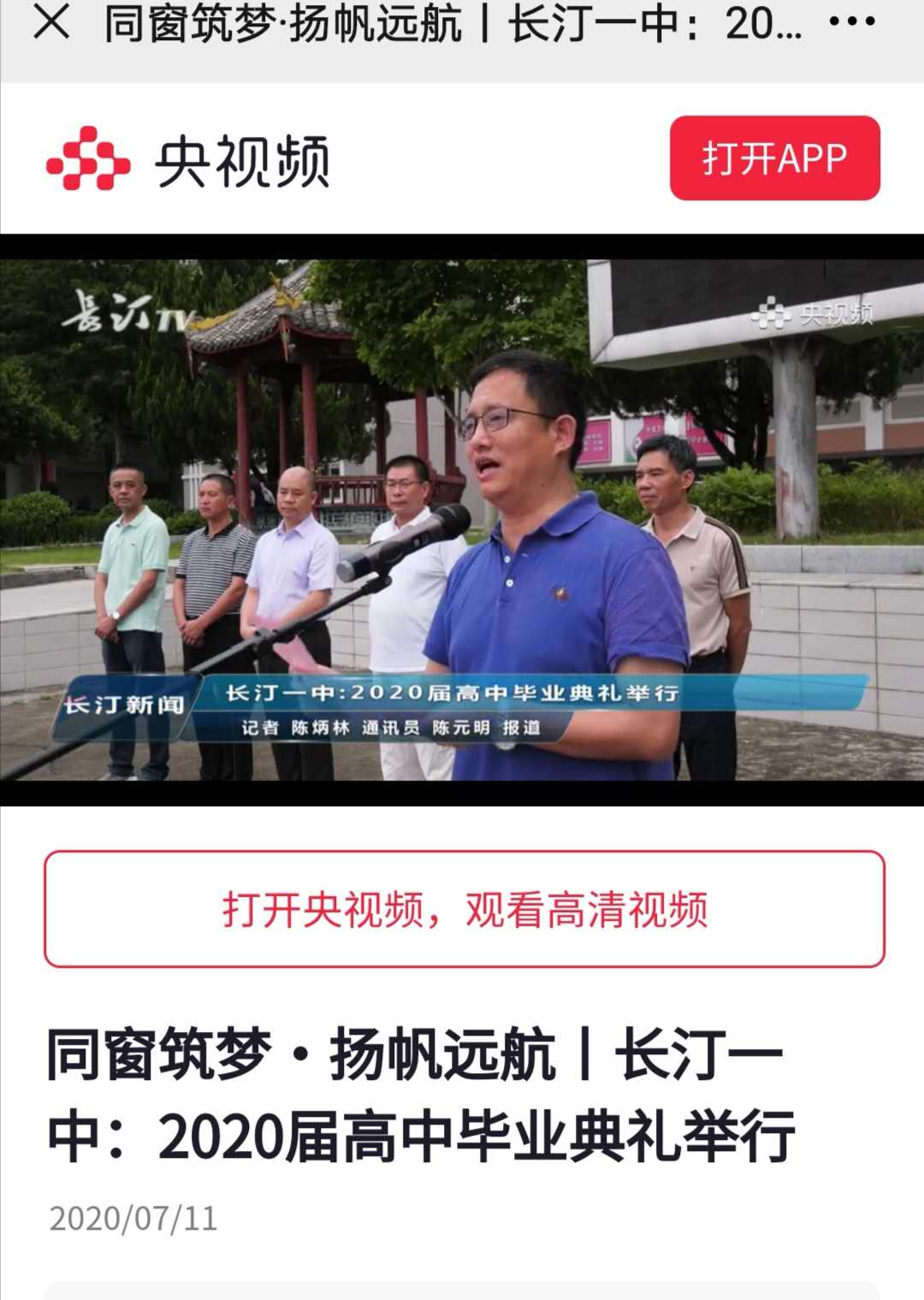
Task: Tap 打开央视频,观看高清视频 button
Action: point(464,909)
